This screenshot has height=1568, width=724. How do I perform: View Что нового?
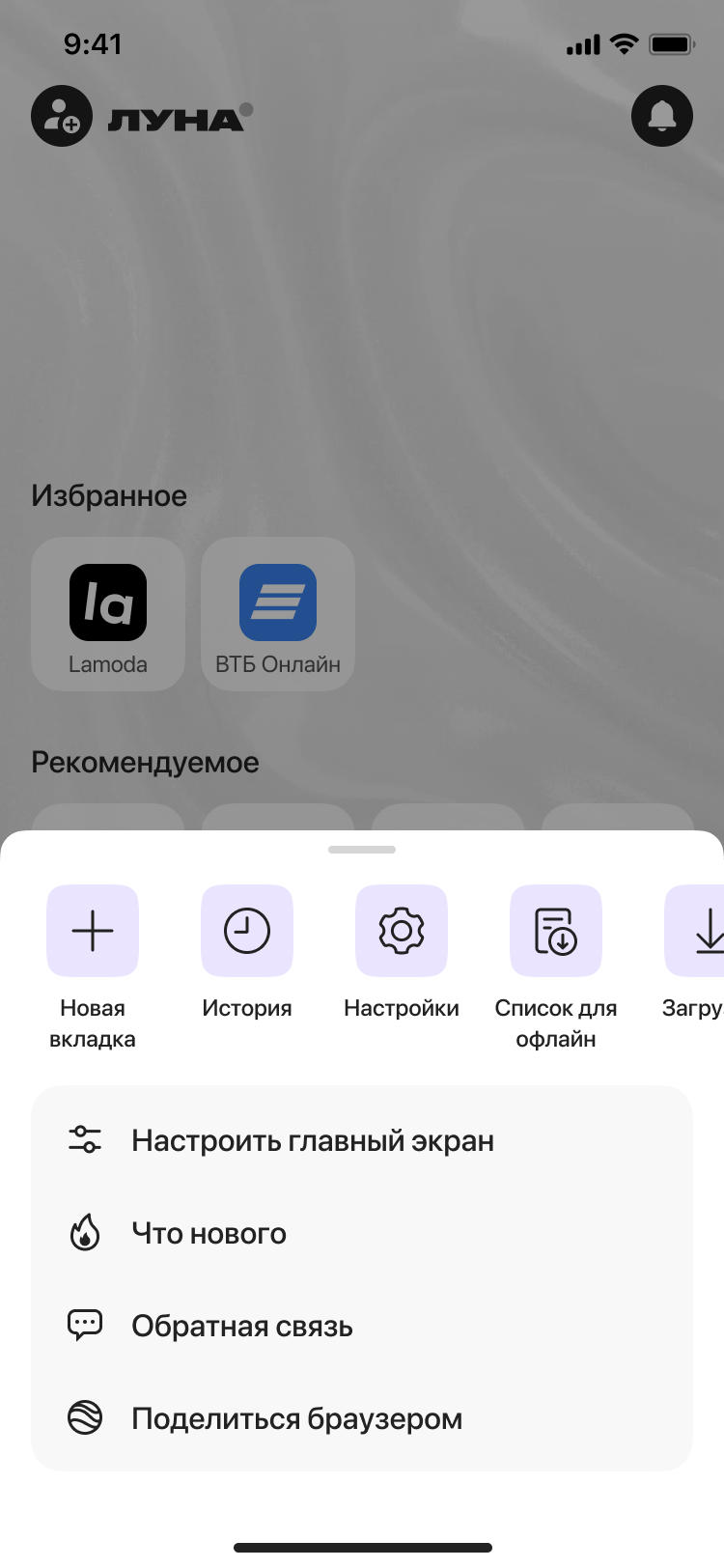pos(209,1233)
